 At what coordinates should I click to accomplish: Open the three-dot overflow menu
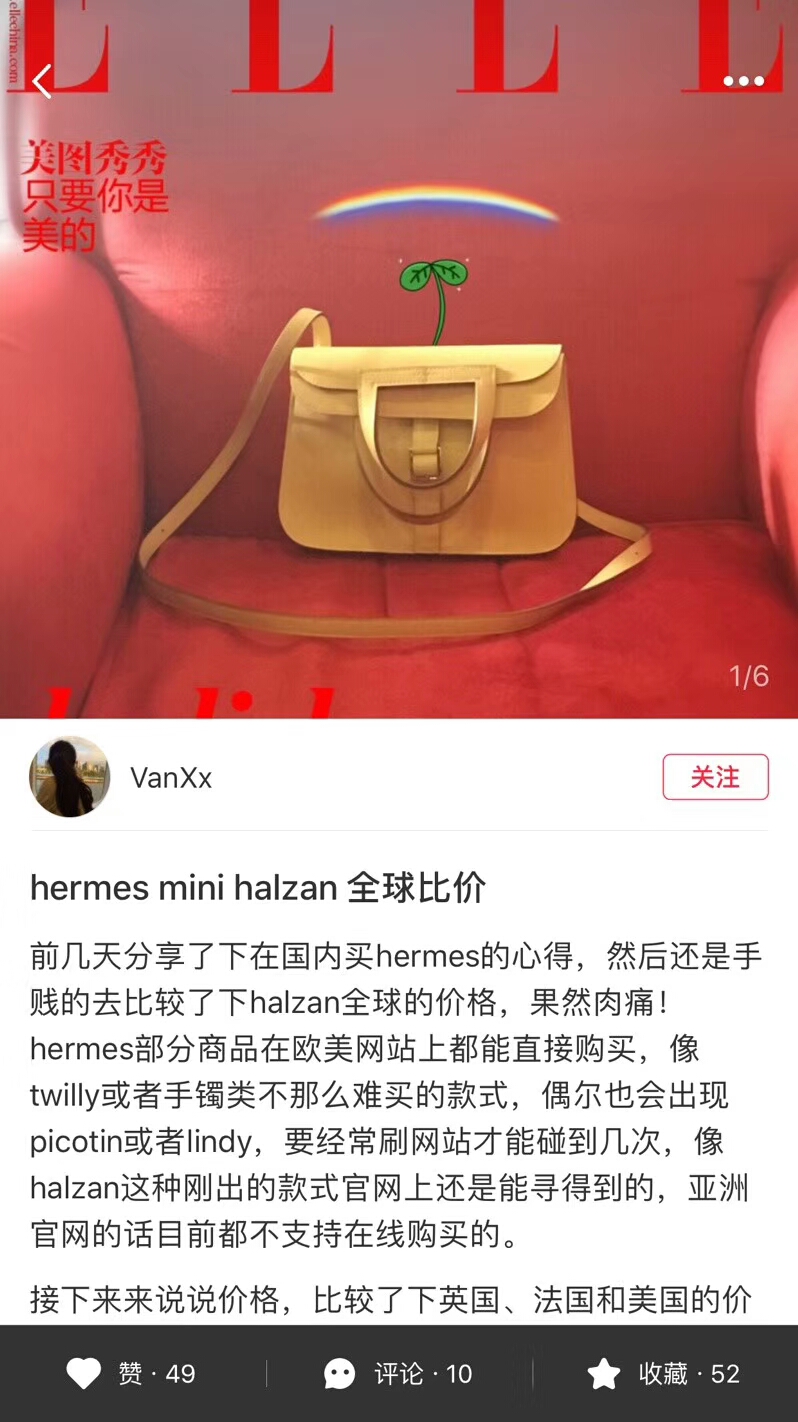[743, 82]
